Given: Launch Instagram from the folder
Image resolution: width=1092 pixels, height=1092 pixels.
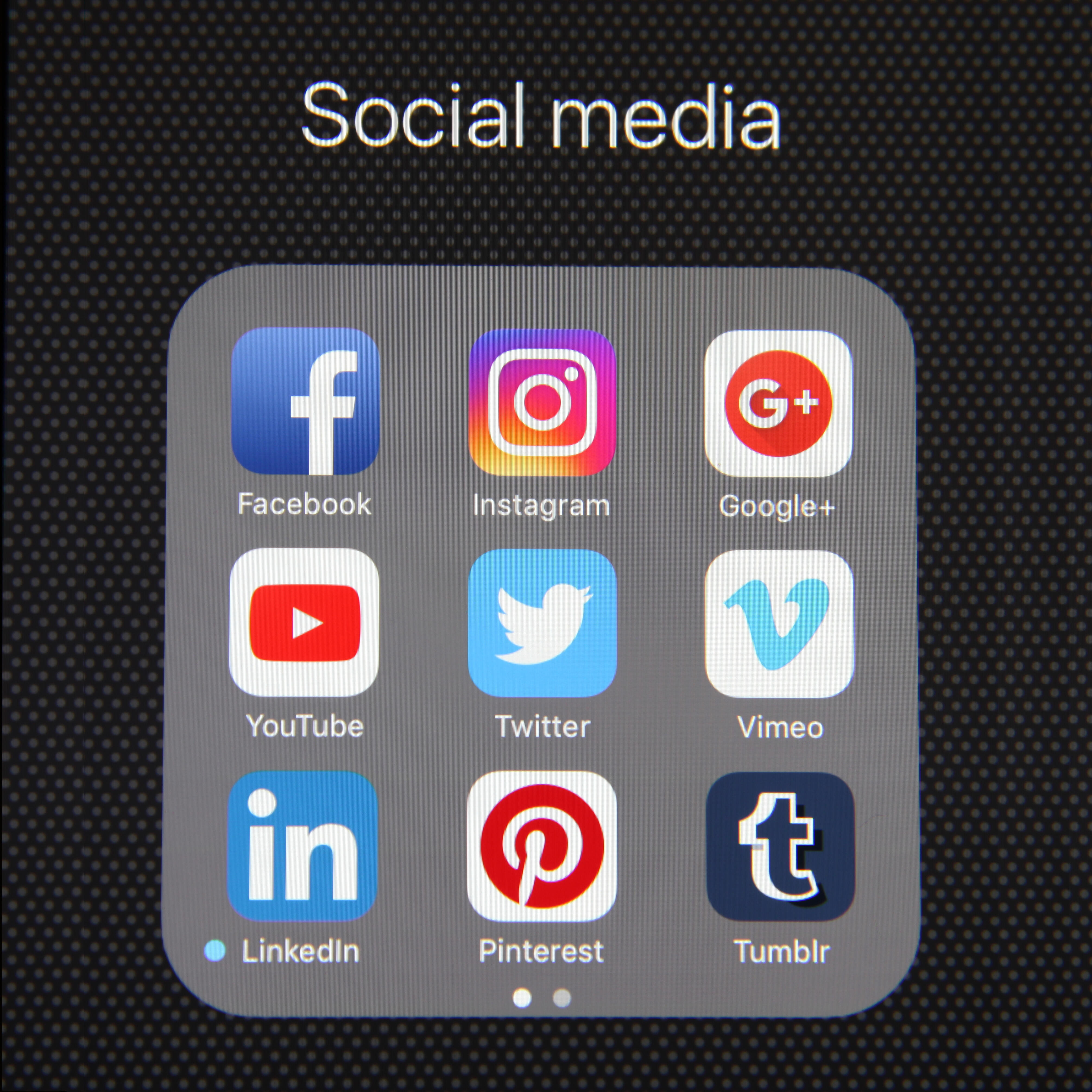Looking at the screenshot, I should [x=541, y=402].
